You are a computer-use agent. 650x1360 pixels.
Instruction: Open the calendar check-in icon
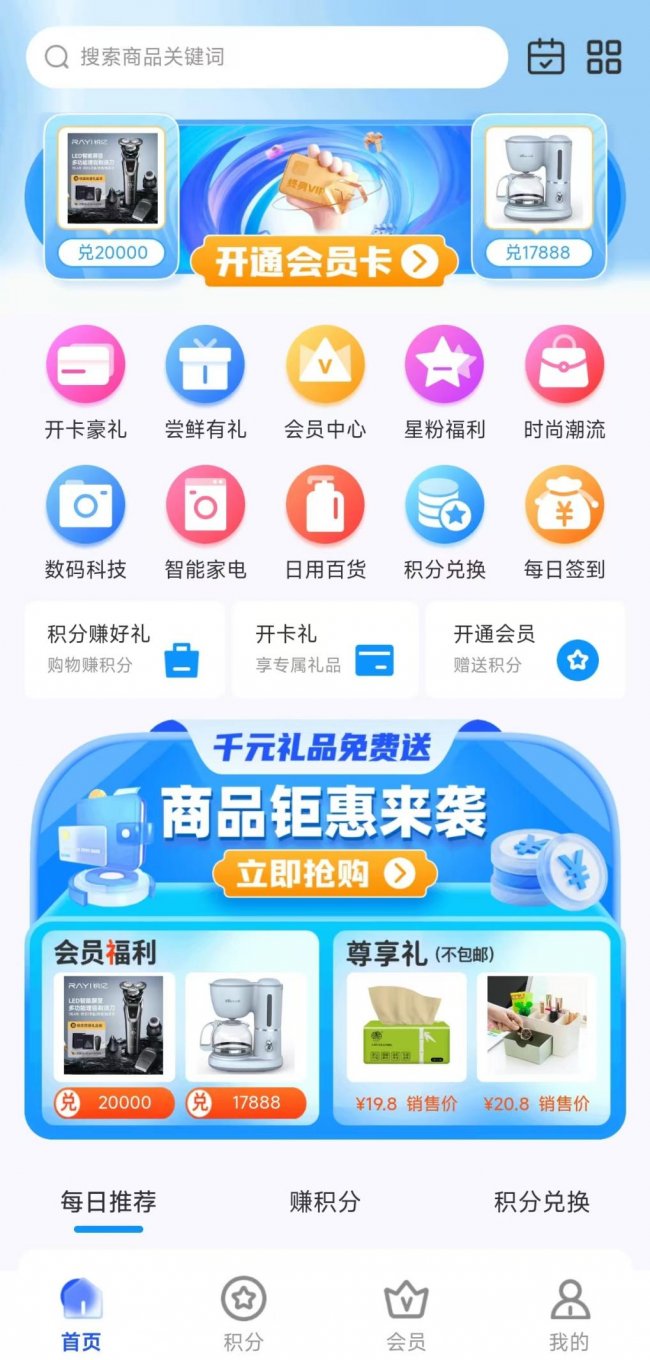[x=546, y=57]
